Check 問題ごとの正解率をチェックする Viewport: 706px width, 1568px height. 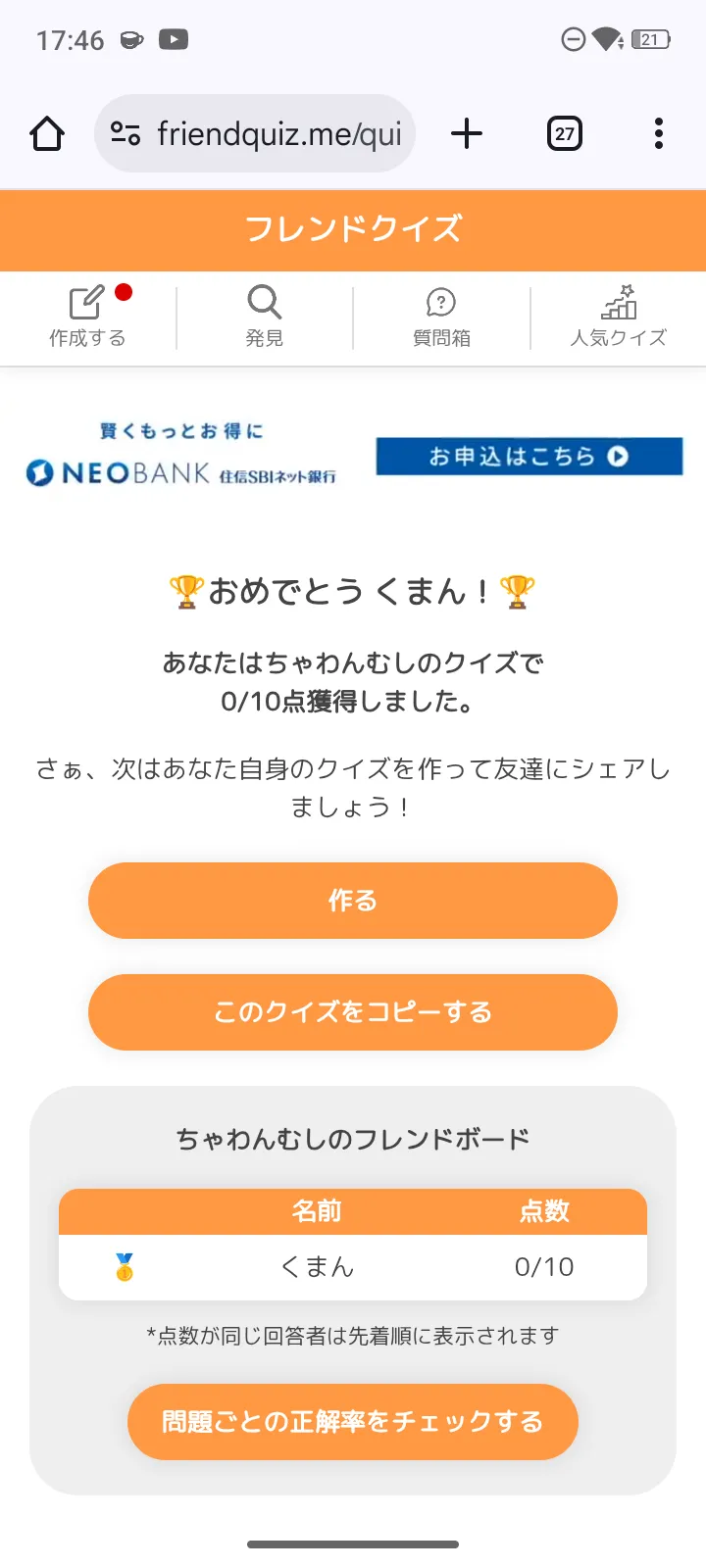click(353, 1422)
